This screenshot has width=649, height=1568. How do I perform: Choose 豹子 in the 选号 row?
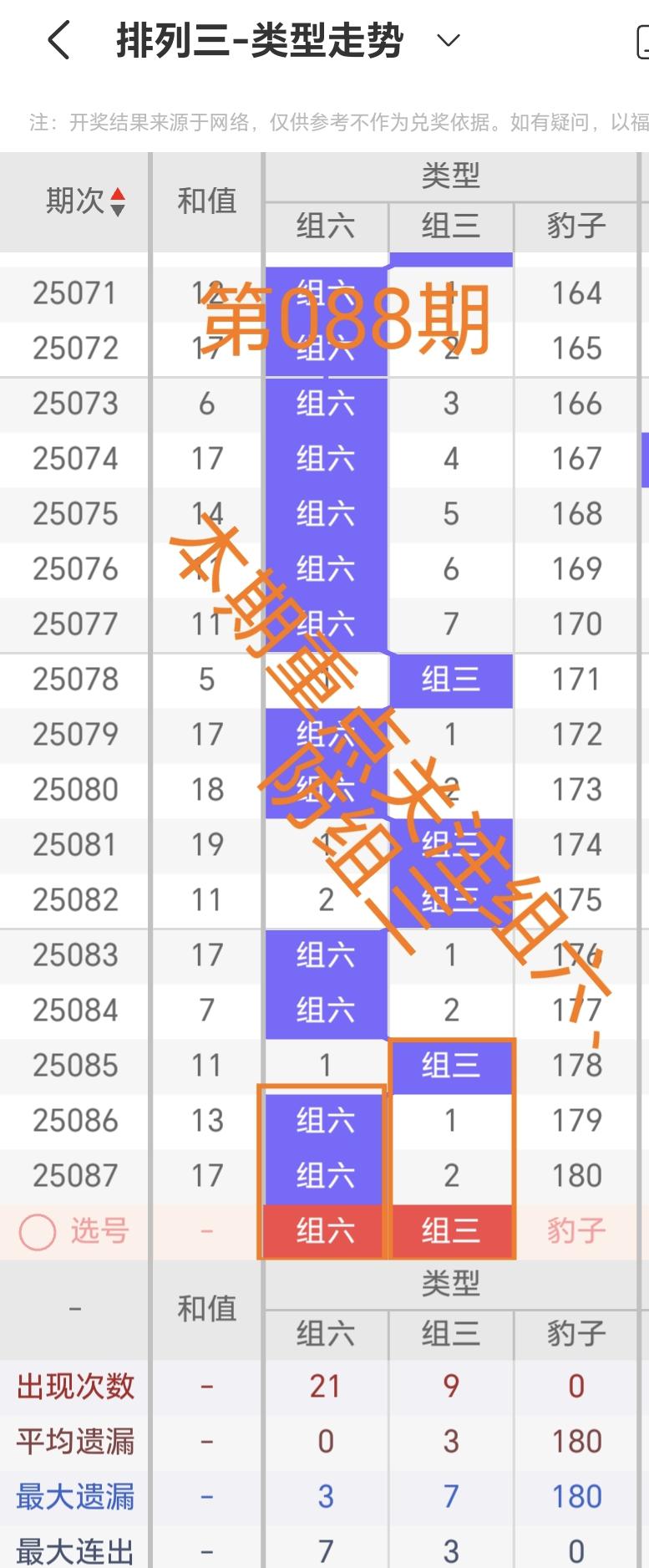click(576, 1231)
